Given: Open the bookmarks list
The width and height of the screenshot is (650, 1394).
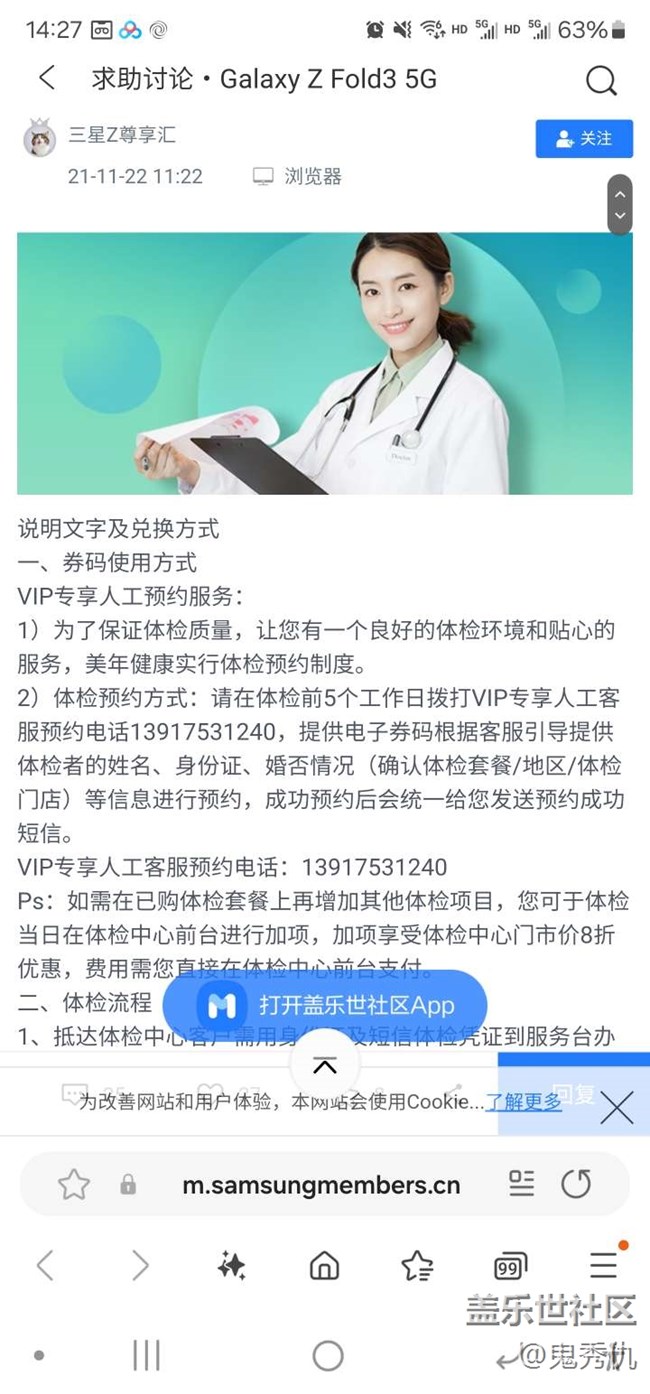Looking at the screenshot, I should pyautogui.click(x=417, y=1266).
